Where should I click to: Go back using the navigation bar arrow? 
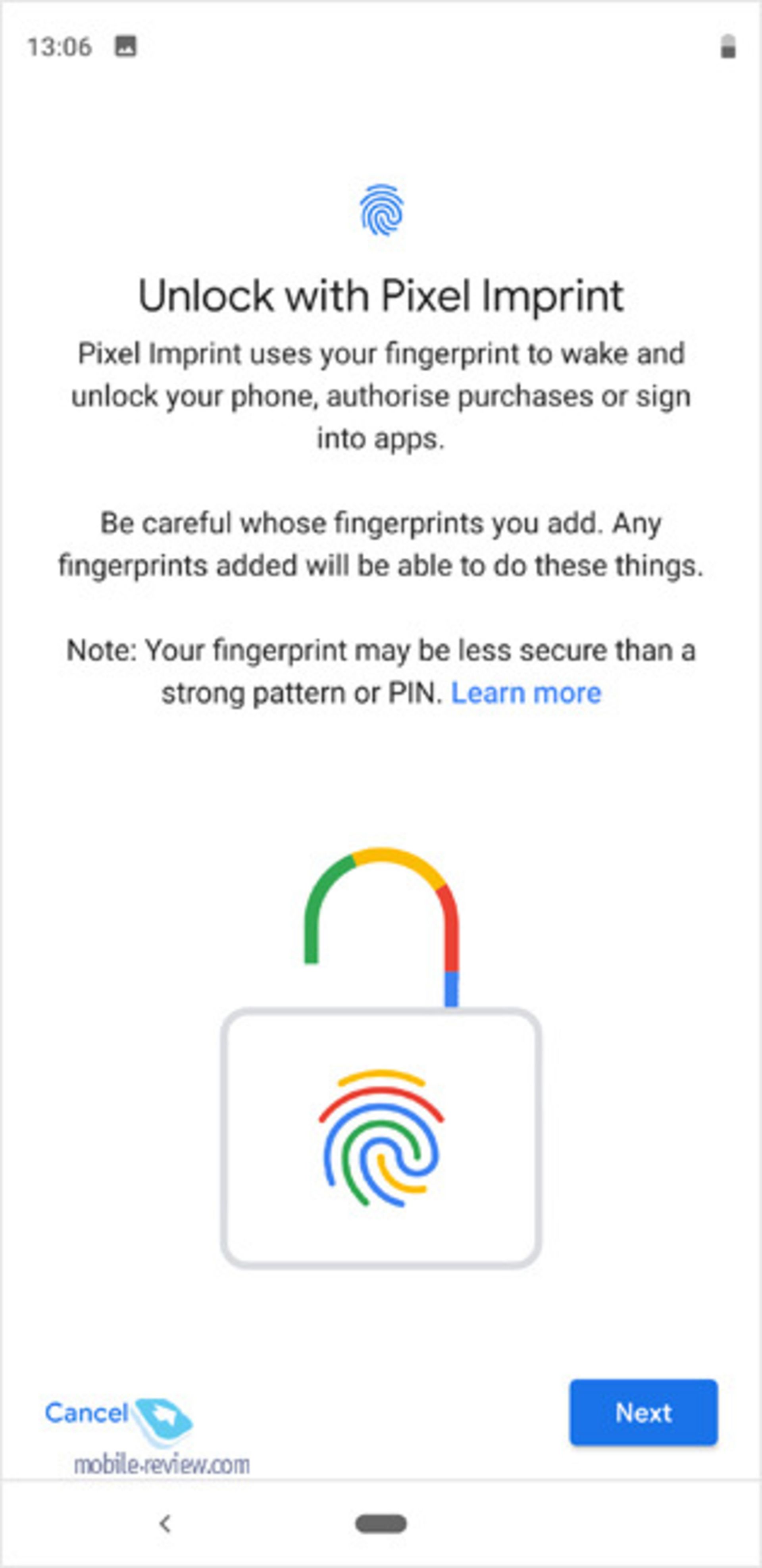pyautogui.click(x=165, y=1524)
